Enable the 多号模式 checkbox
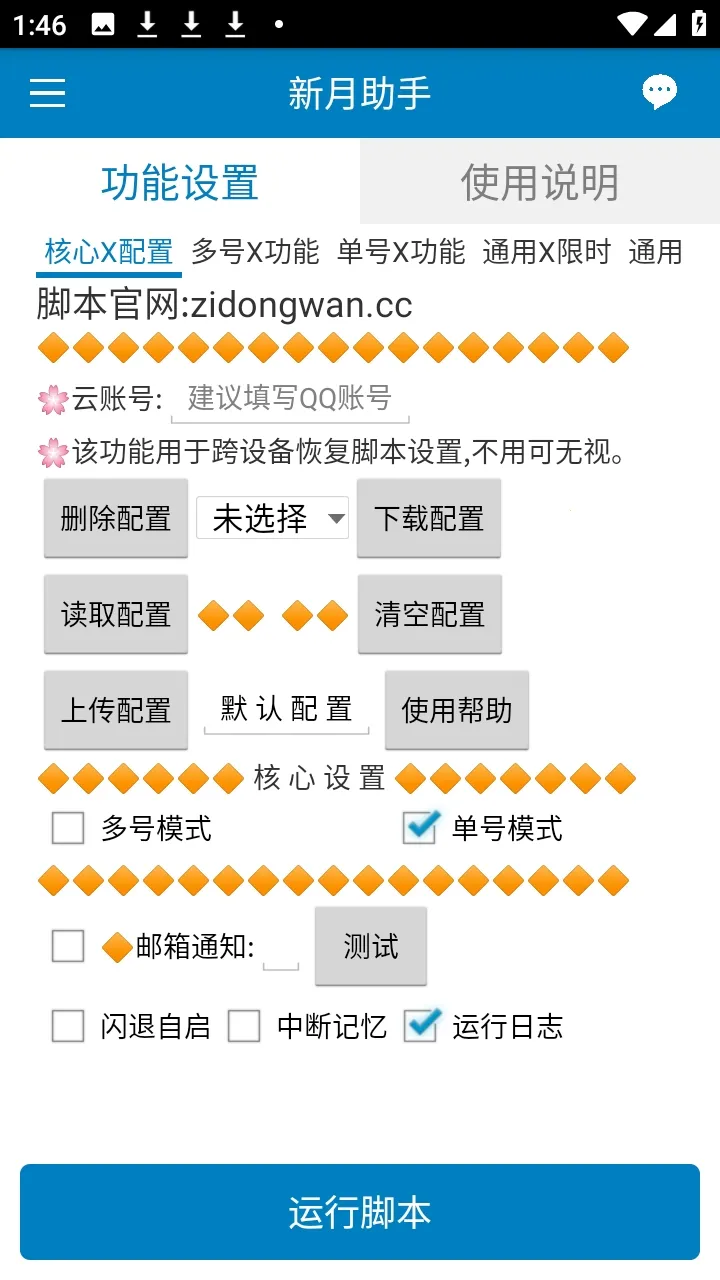The width and height of the screenshot is (720, 1280). tap(67, 828)
